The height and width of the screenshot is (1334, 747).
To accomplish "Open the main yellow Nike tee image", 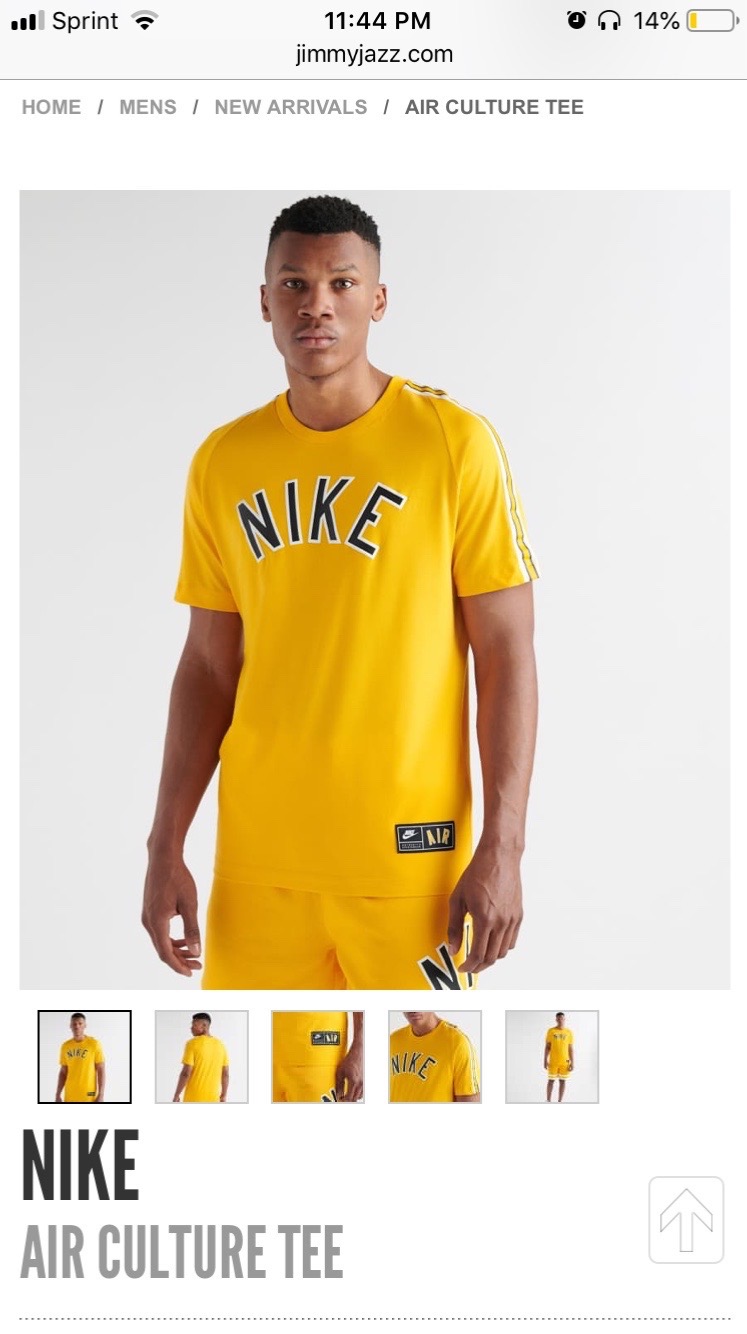I will pyautogui.click(x=374, y=589).
